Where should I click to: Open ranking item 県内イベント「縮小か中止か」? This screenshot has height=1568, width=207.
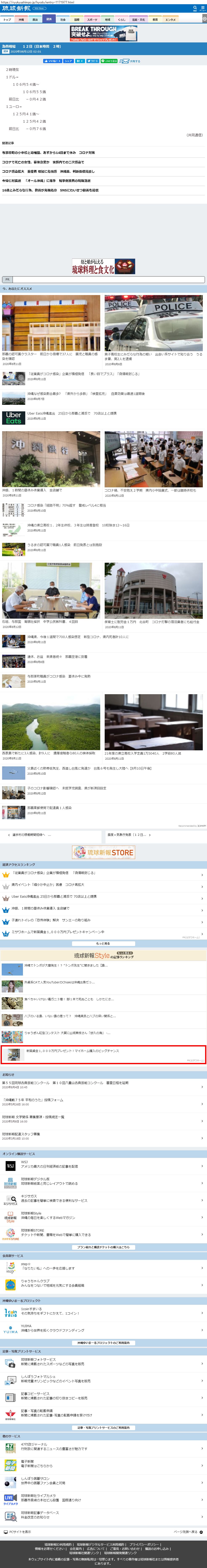coord(103,884)
